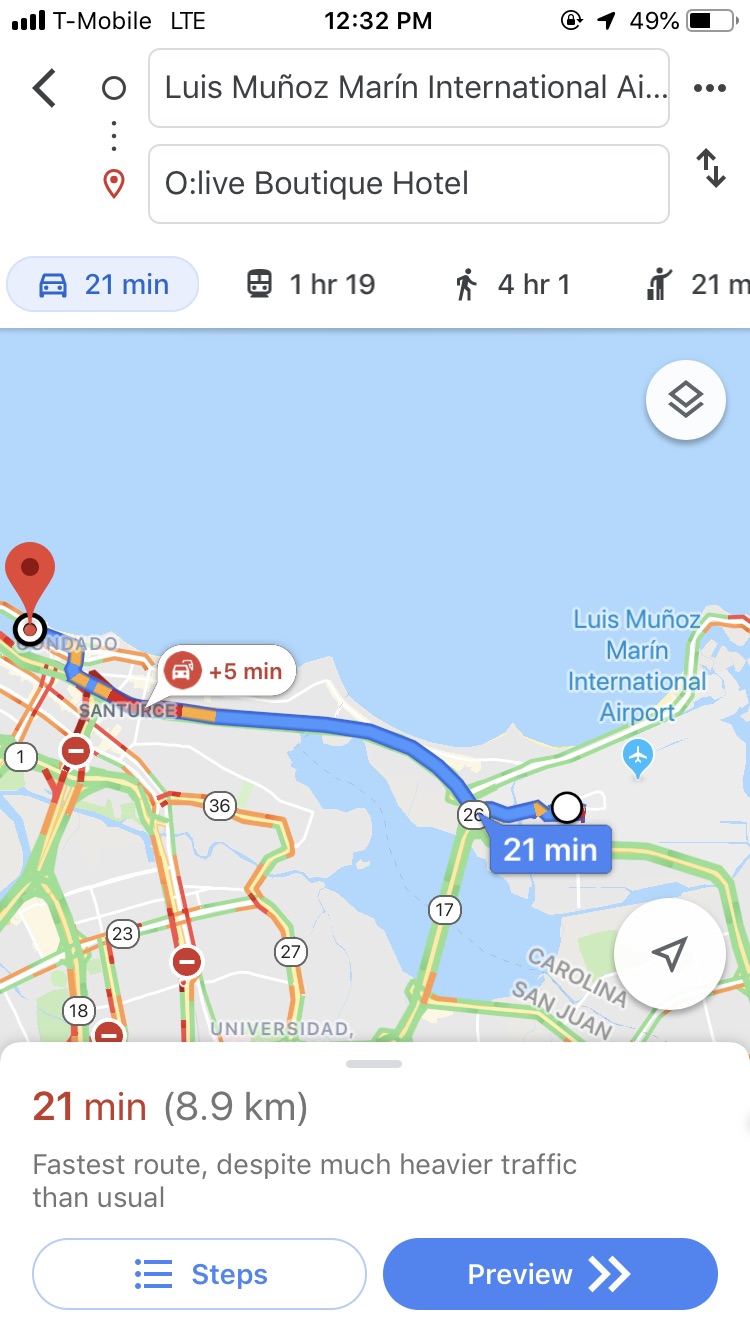The height and width of the screenshot is (1334, 750).
Task: Tap the +5 min traffic delay bubble
Action: (227, 671)
